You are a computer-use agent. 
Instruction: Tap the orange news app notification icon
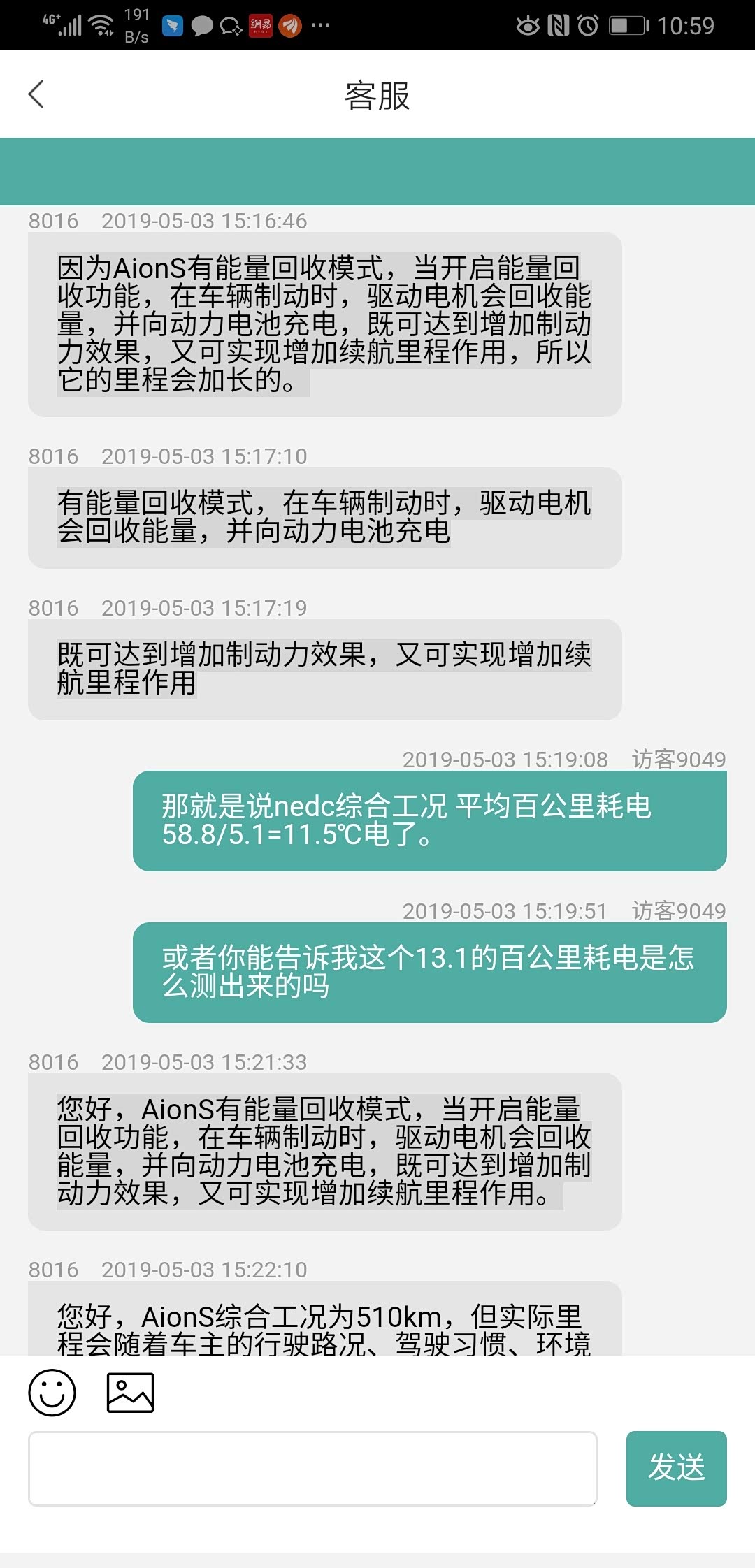point(290,26)
